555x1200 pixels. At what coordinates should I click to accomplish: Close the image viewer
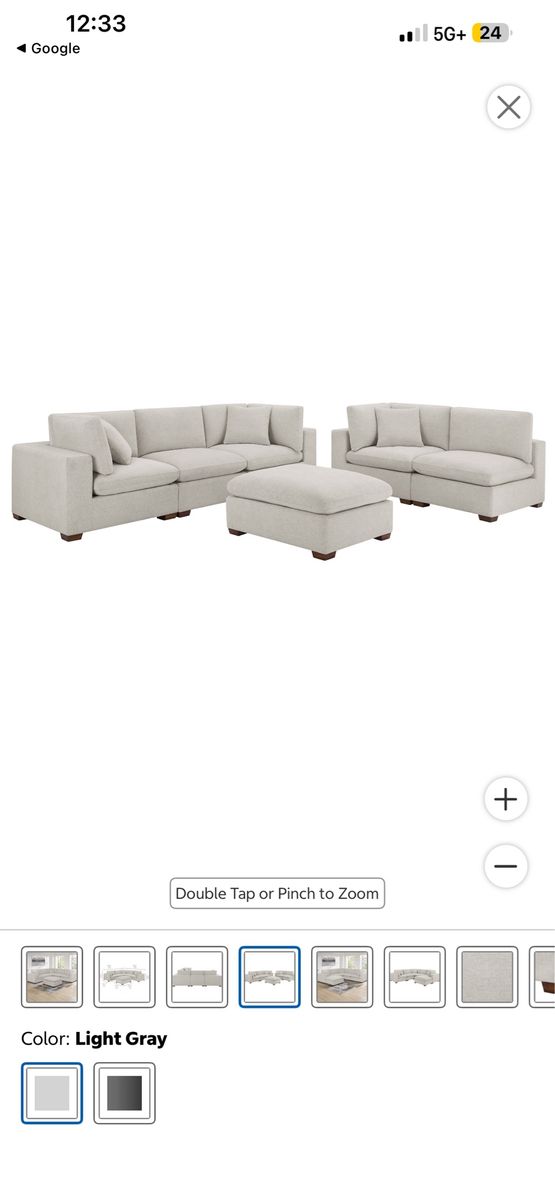tap(508, 106)
